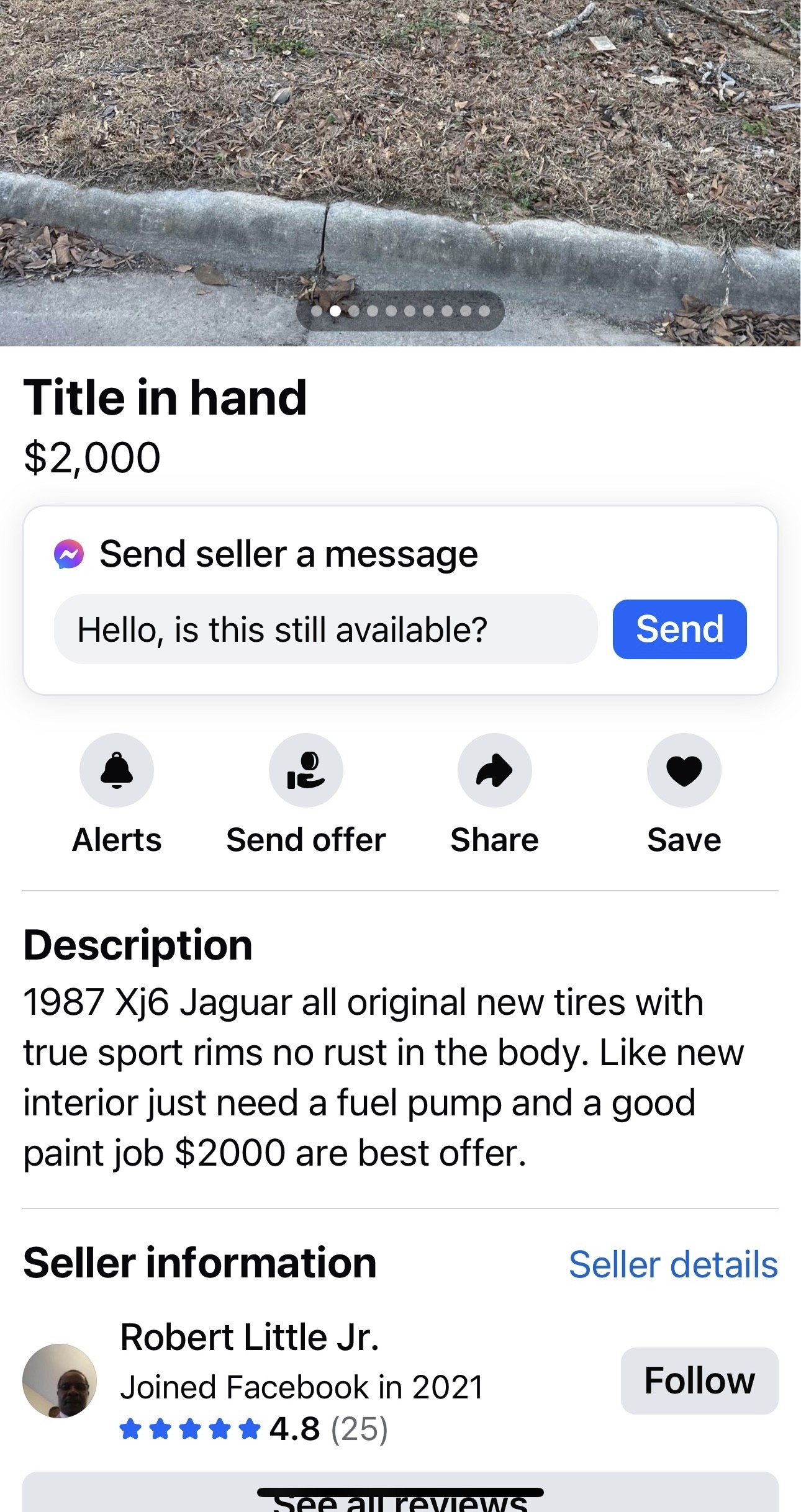The width and height of the screenshot is (801, 1512).
Task: Edit the "Hello, is this still available?" message
Action: [x=325, y=629]
